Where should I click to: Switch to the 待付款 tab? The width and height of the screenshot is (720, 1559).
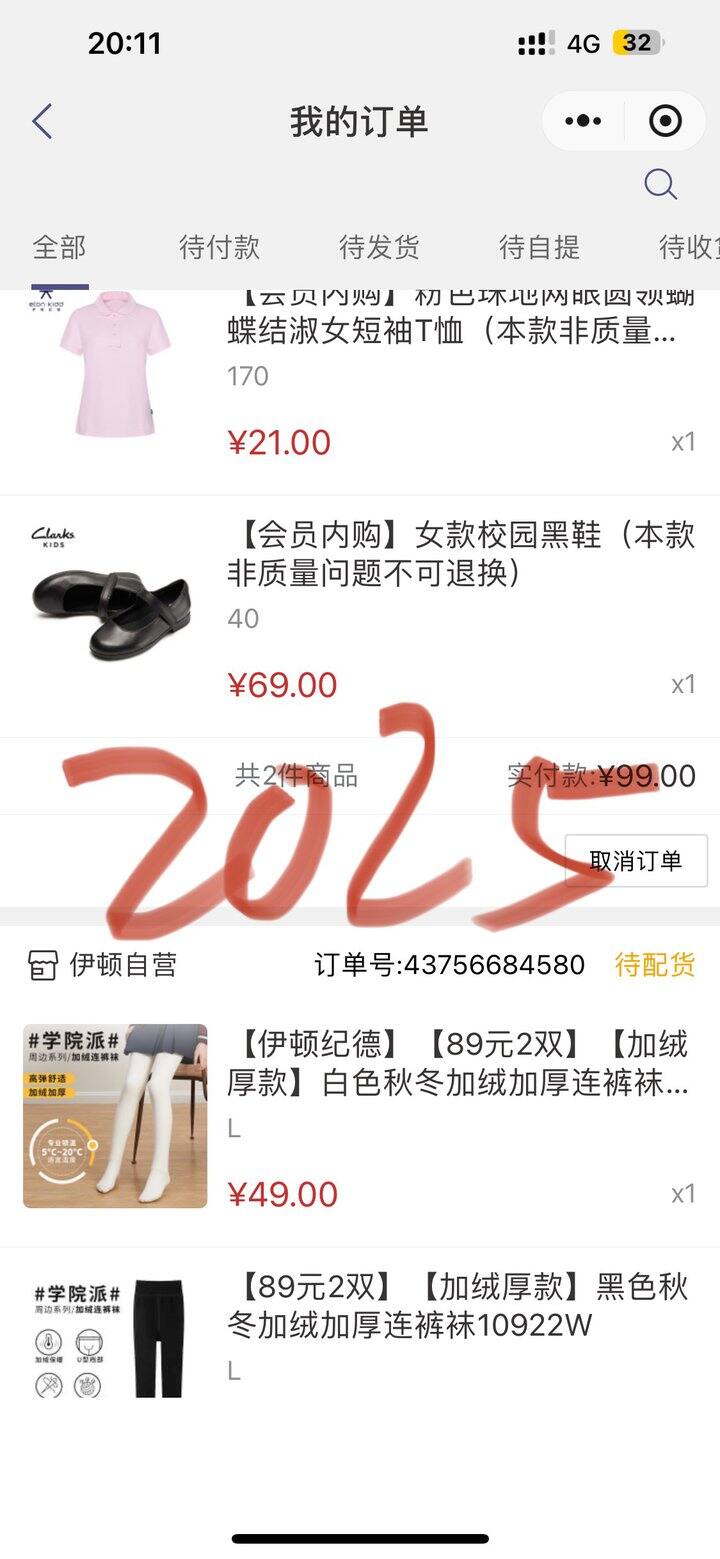[x=219, y=247]
